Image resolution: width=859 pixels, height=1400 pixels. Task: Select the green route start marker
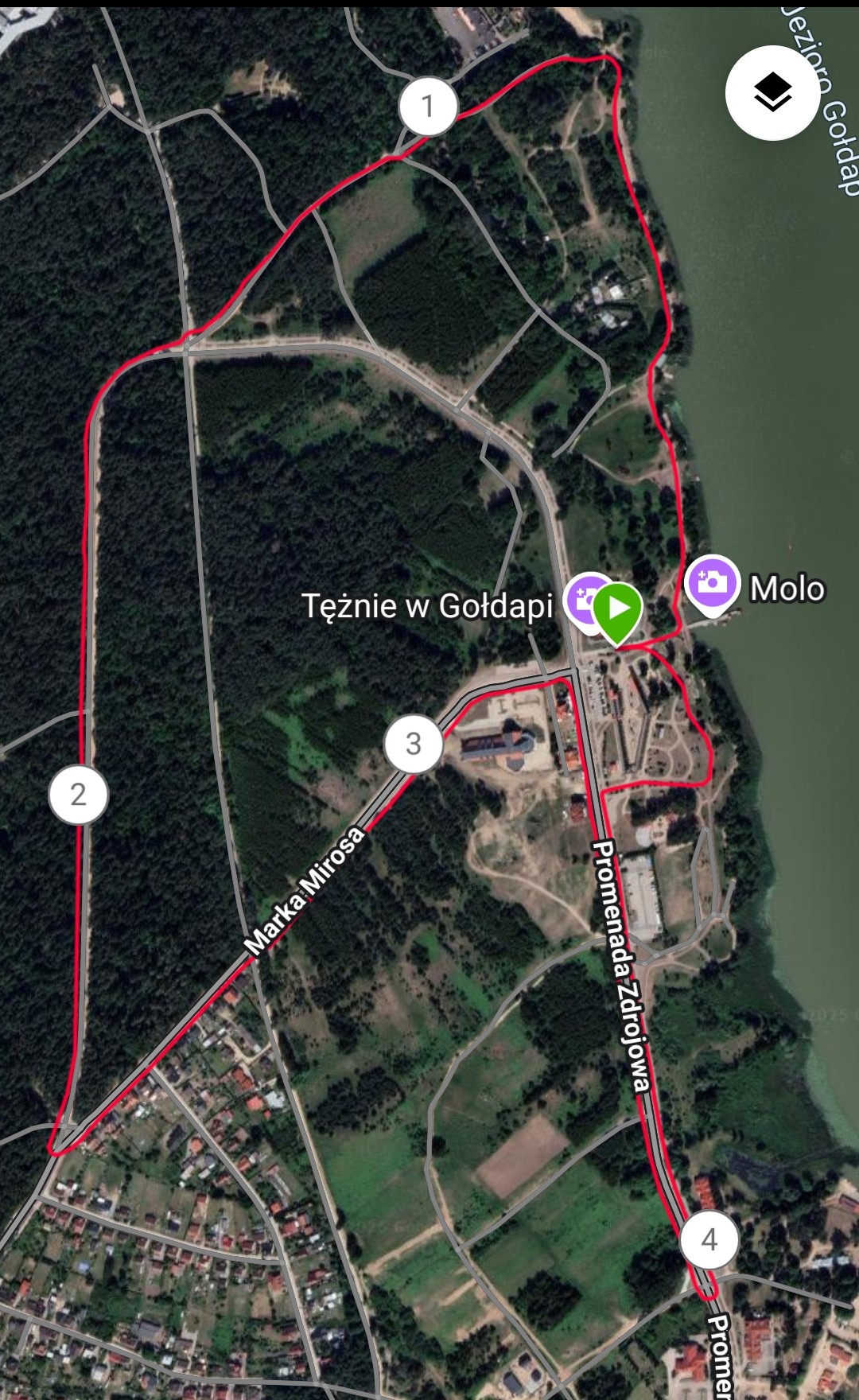coord(619,610)
